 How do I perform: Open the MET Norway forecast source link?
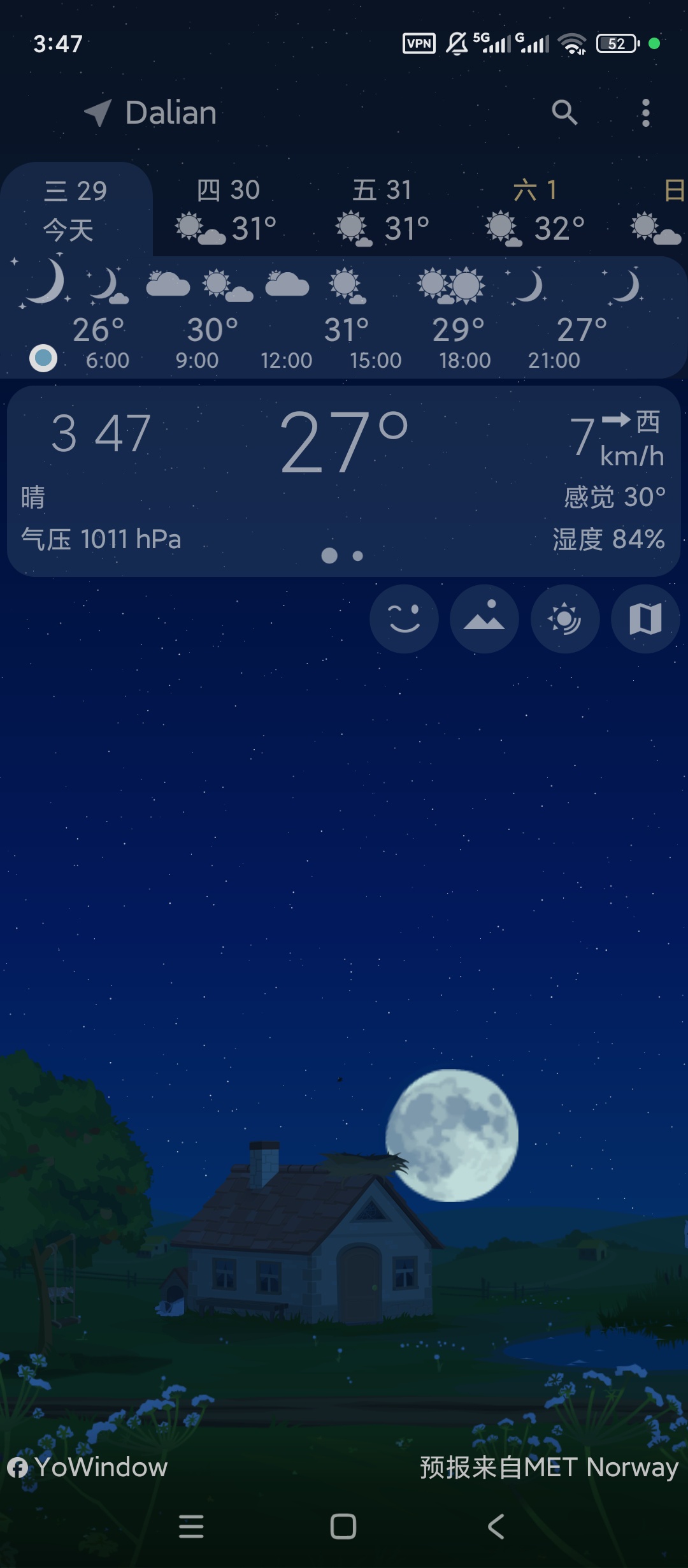(x=549, y=1467)
